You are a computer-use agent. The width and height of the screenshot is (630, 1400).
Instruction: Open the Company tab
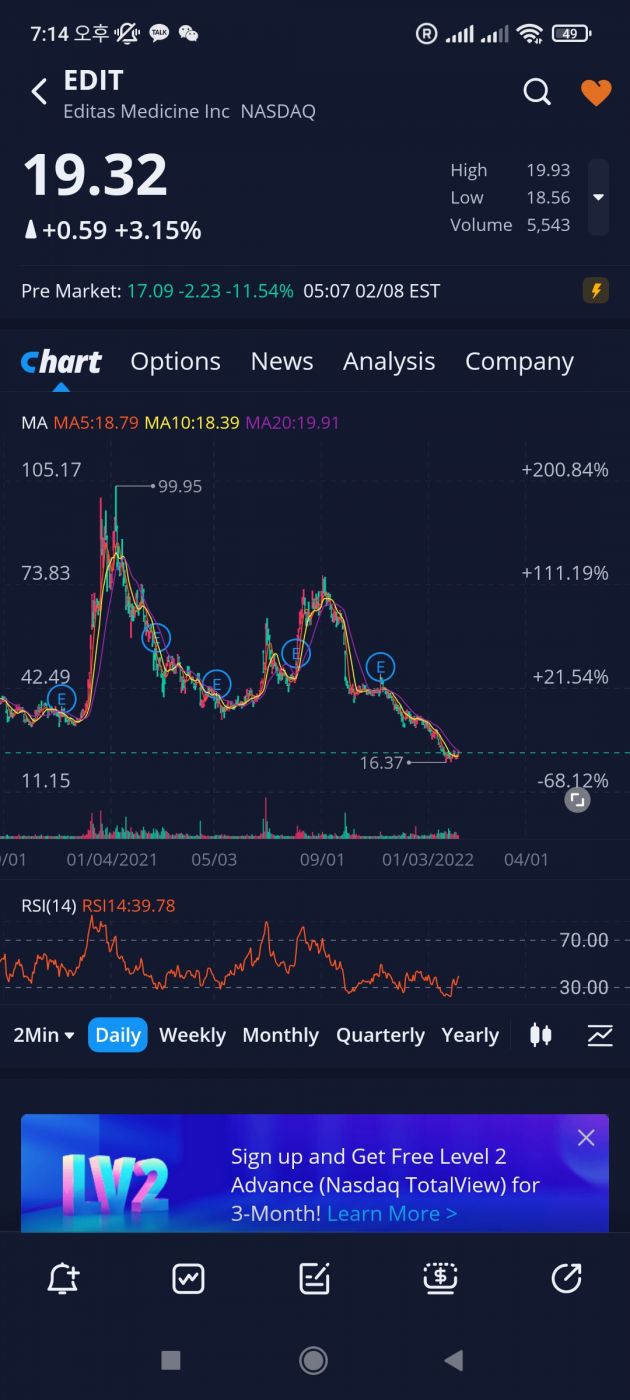click(519, 361)
